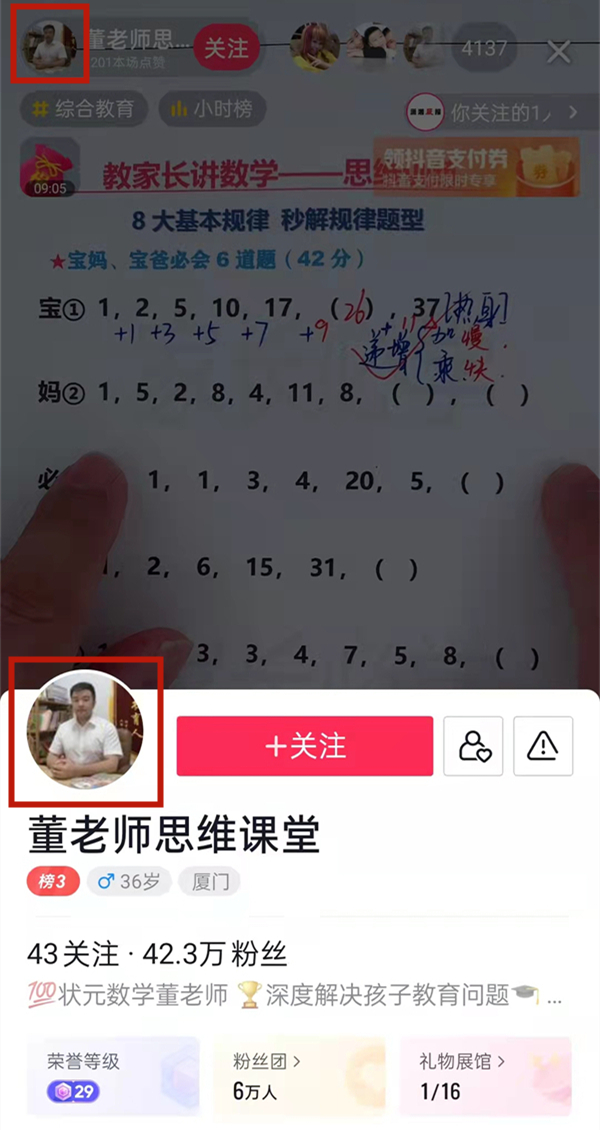The width and height of the screenshot is (600, 1130).
Task: Open the 4137 viewer count list
Action: coord(483,48)
